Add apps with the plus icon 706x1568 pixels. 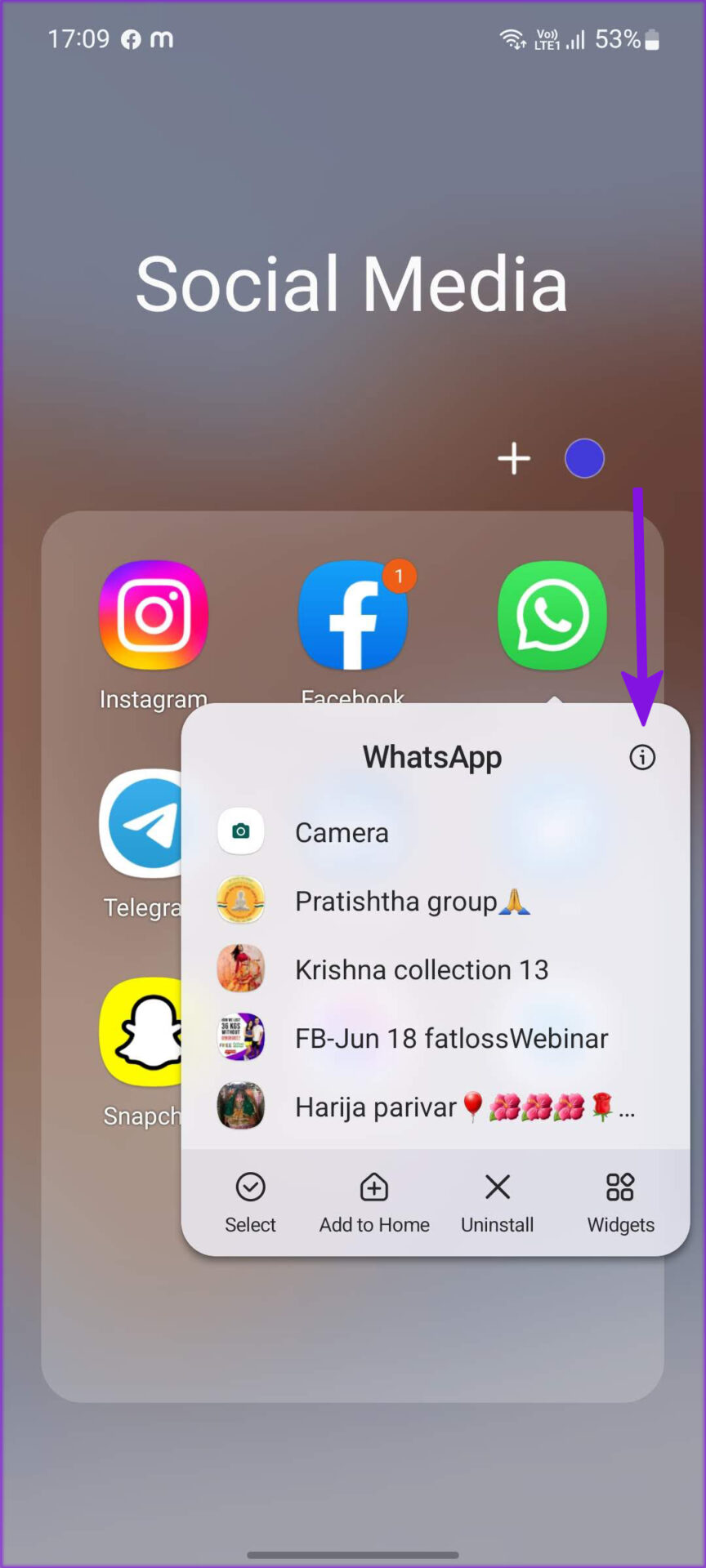514,458
